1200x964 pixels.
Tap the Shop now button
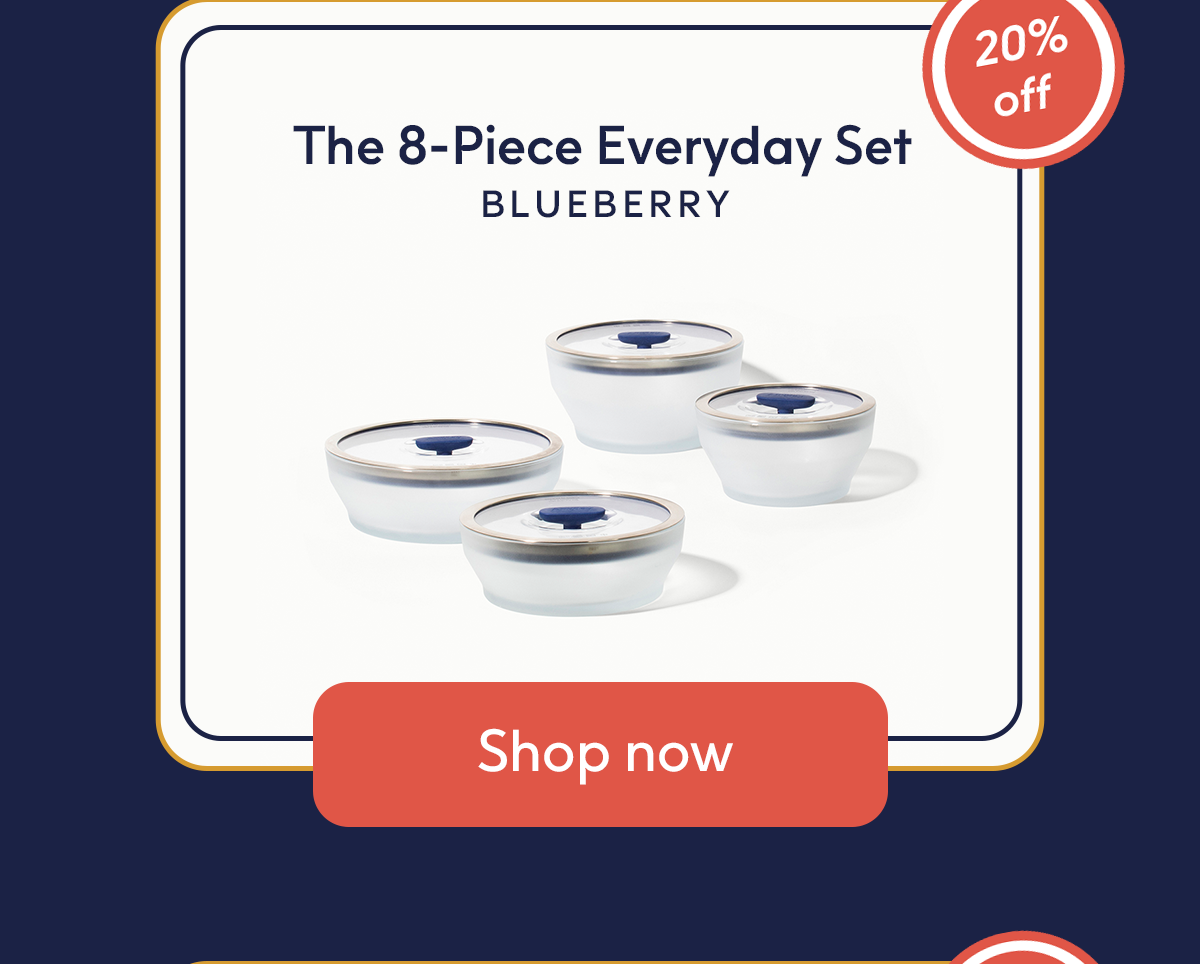click(600, 754)
